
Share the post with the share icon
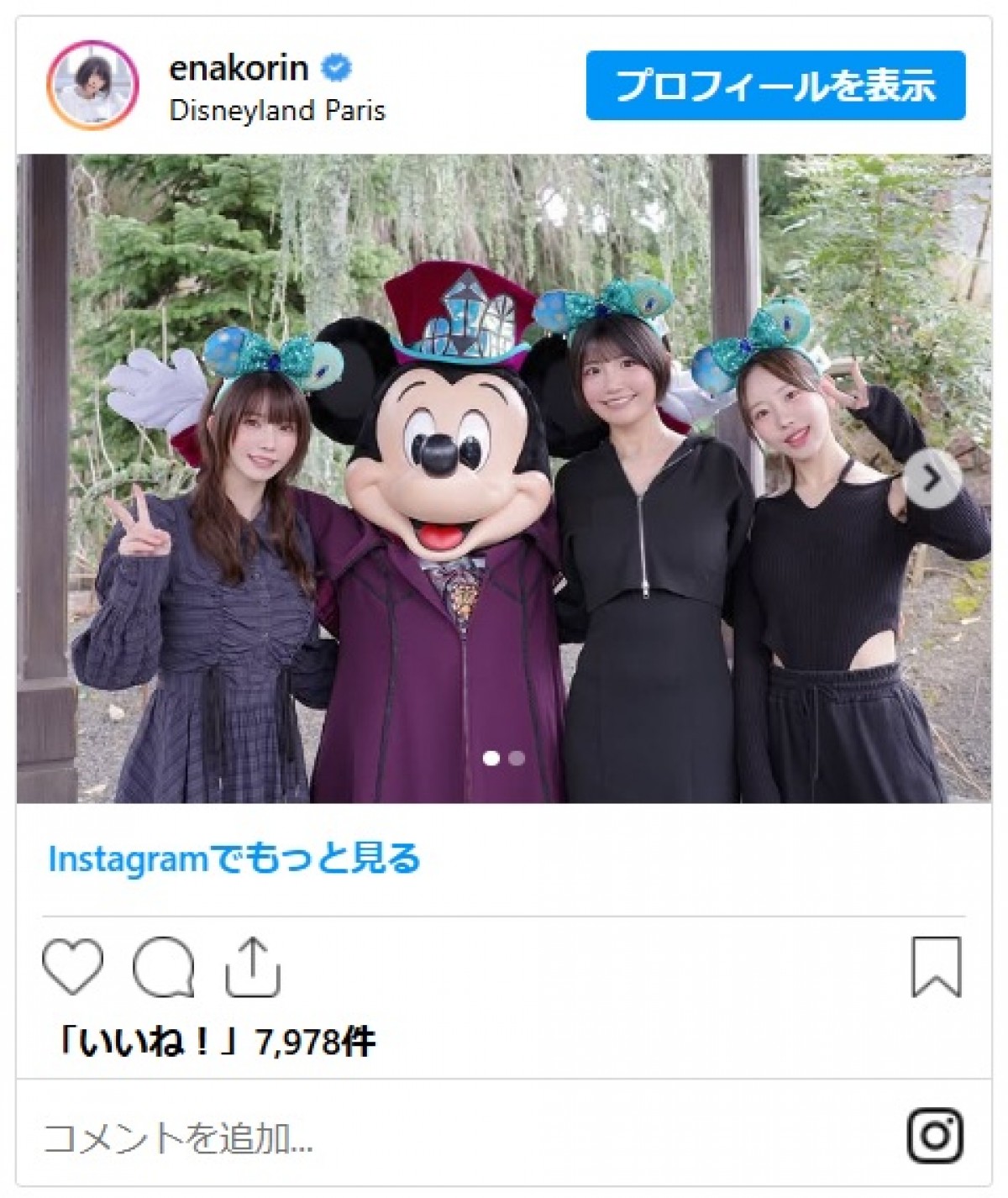[x=252, y=966]
